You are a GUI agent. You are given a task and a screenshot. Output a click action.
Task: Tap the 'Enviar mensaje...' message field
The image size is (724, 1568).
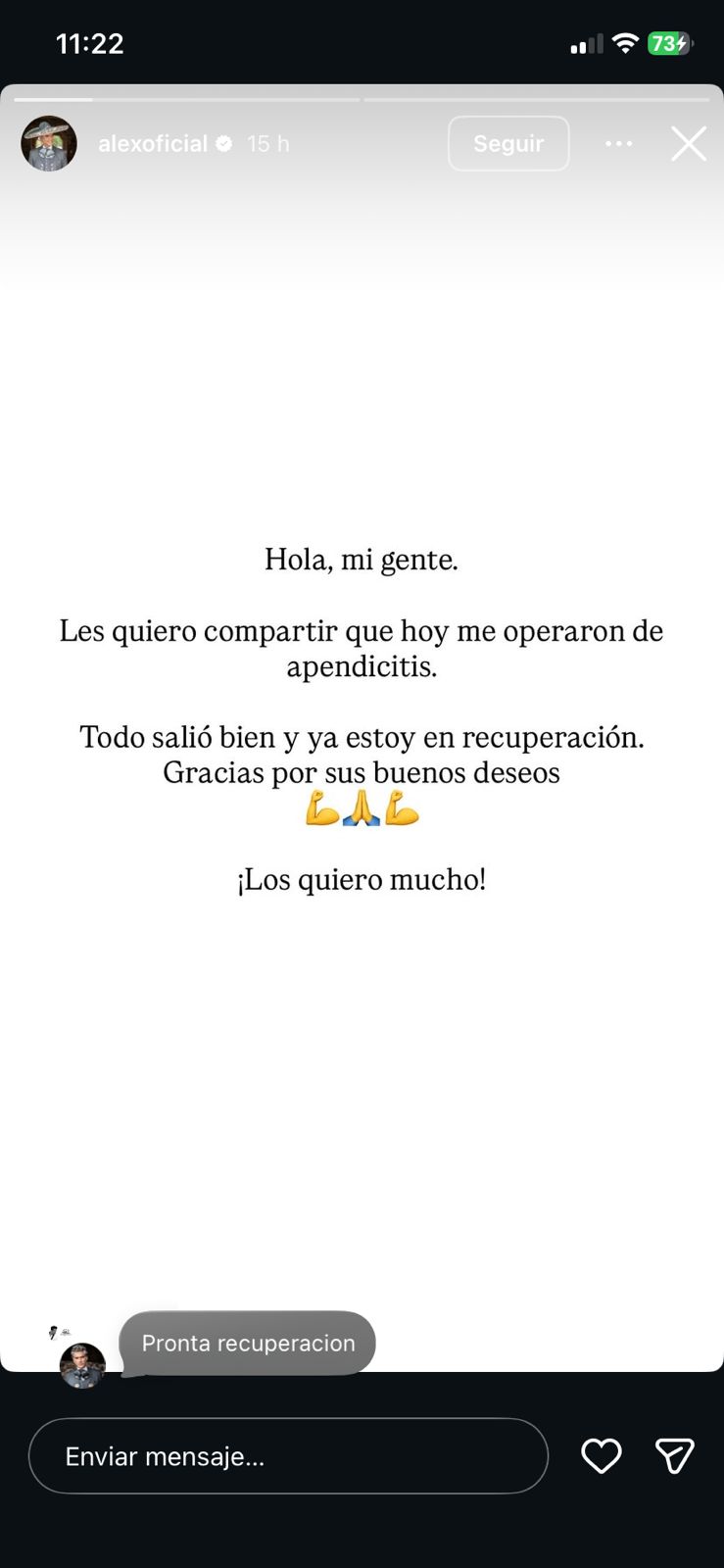(287, 1456)
